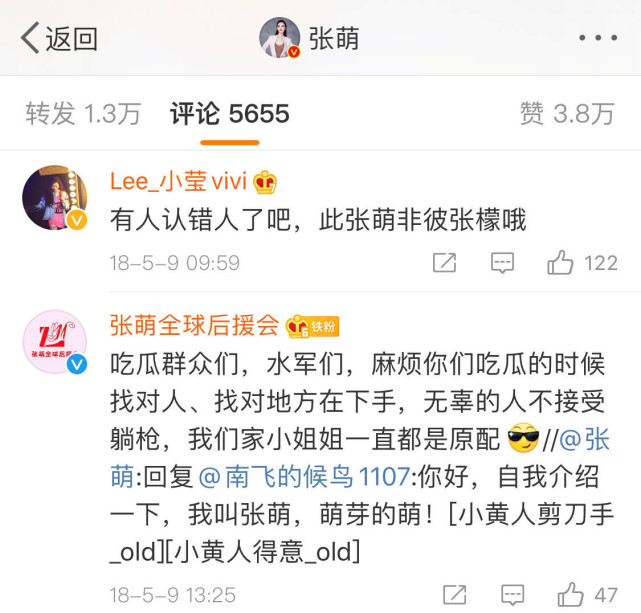Repost Lee_小莹 vivi's comment
The image size is (641, 613).
pyautogui.click(x=444, y=263)
